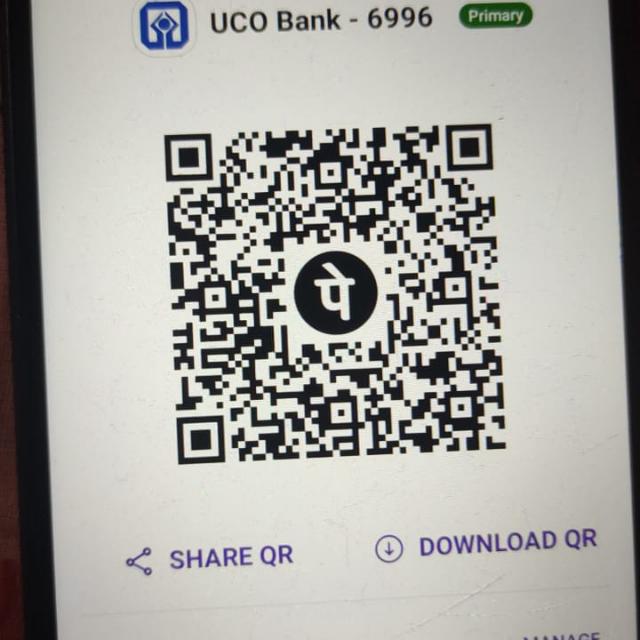The image size is (640, 640).
Task: Download the QR code
Action: pyautogui.click(x=486, y=544)
